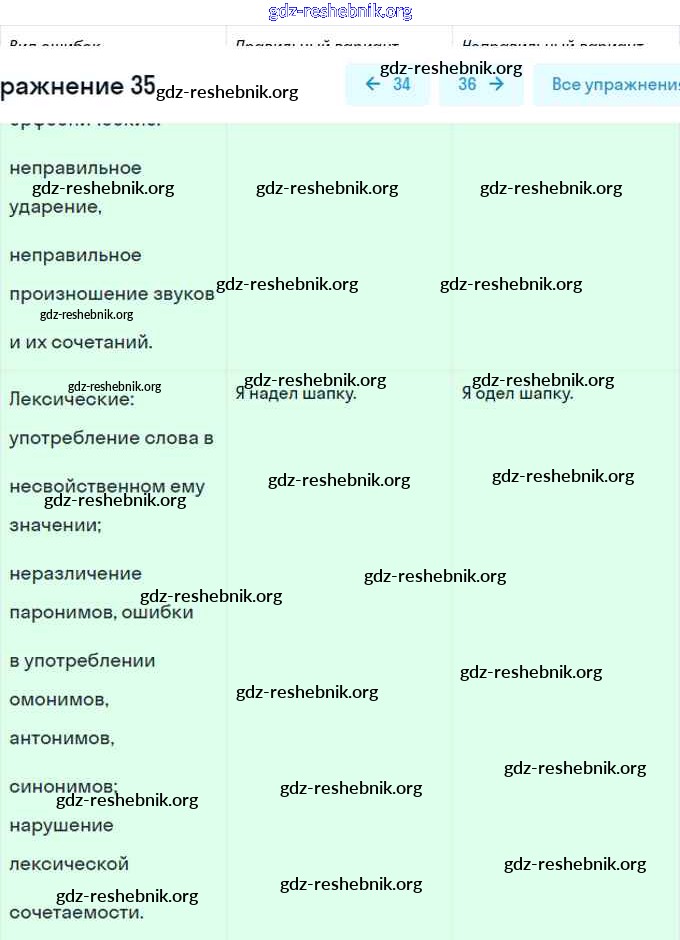The width and height of the screenshot is (680, 940).
Task: Go to next exercise 36
Action: pyautogui.click(x=481, y=85)
